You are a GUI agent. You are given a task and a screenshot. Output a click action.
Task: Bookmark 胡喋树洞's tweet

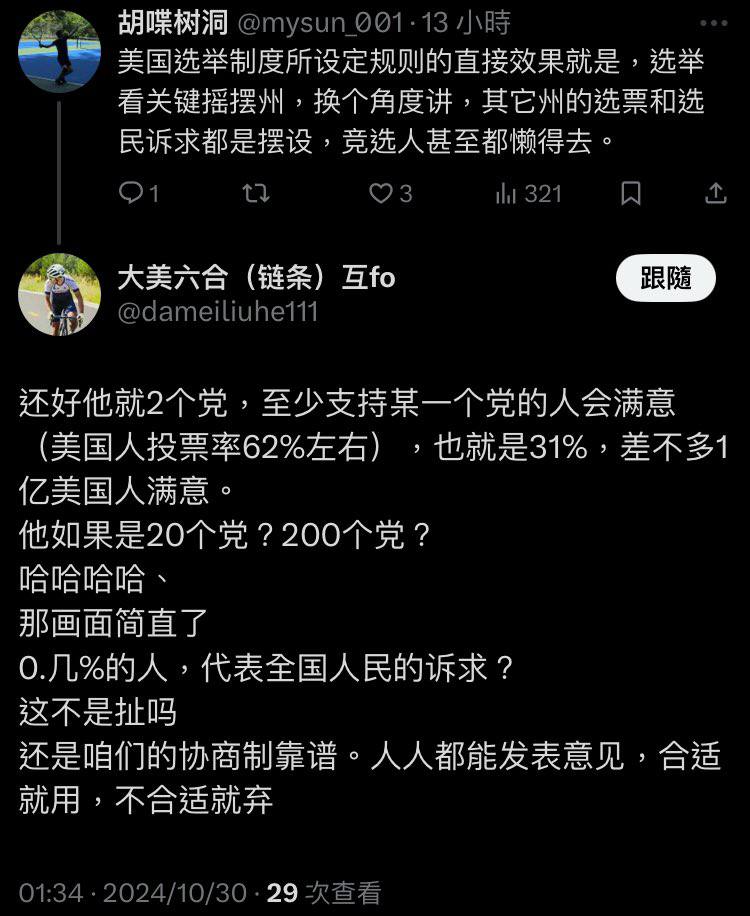click(x=633, y=194)
